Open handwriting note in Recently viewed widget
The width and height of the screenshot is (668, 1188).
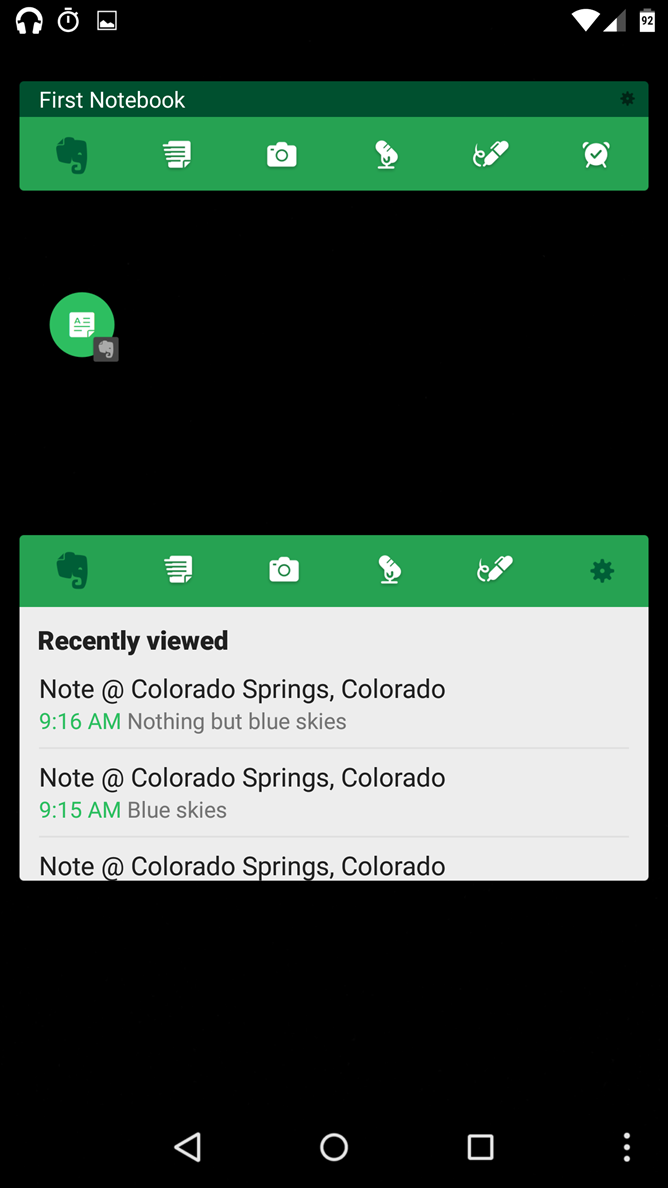coord(495,569)
